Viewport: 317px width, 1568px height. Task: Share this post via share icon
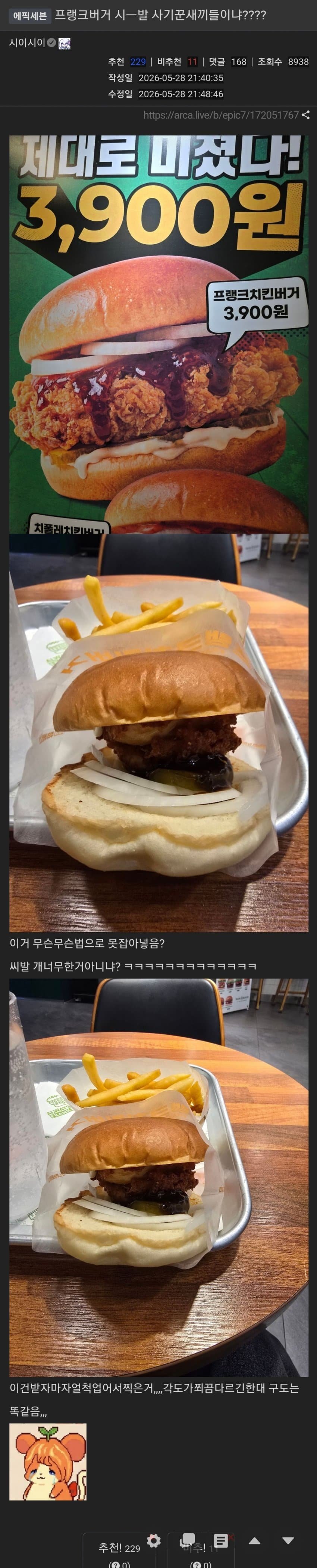point(305,115)
